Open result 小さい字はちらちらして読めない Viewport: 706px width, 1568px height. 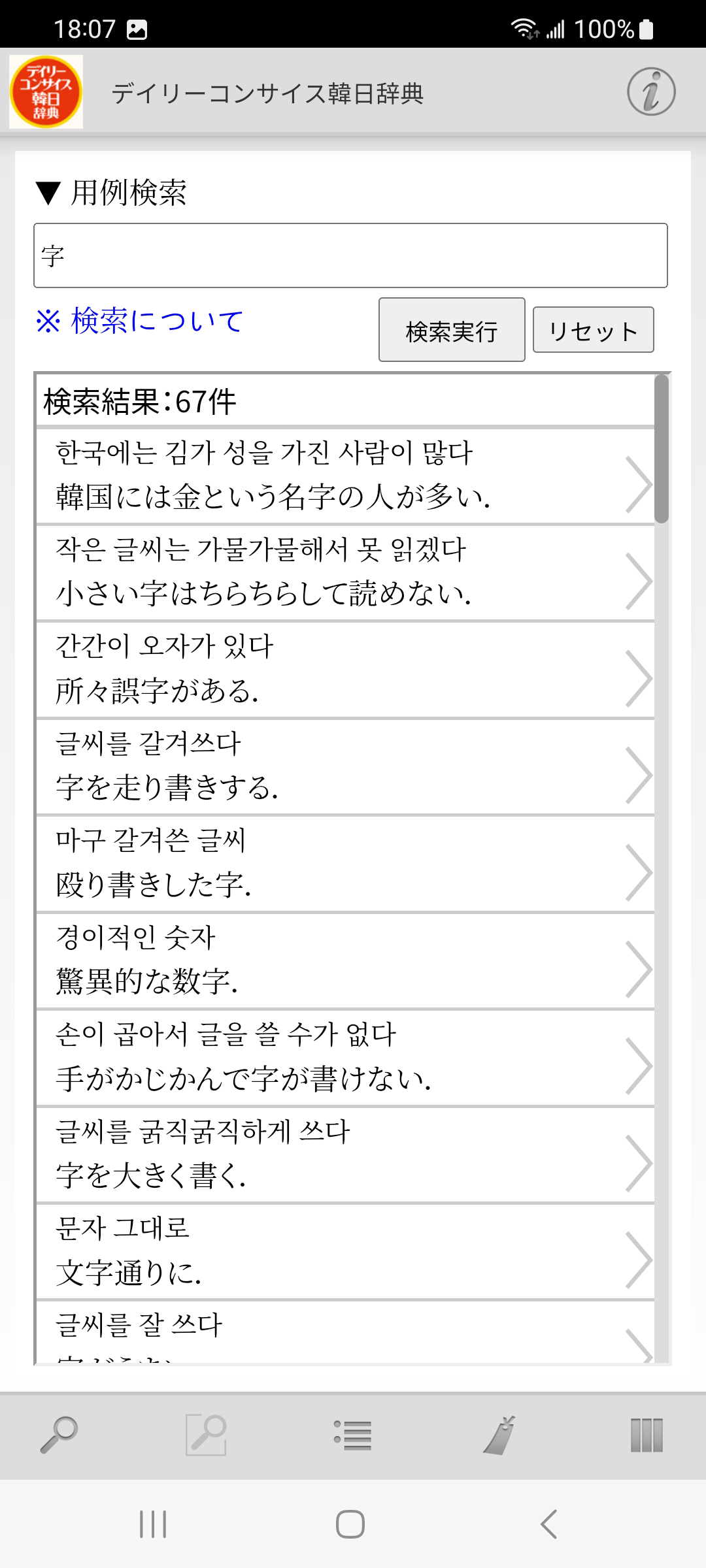(345, 572)
